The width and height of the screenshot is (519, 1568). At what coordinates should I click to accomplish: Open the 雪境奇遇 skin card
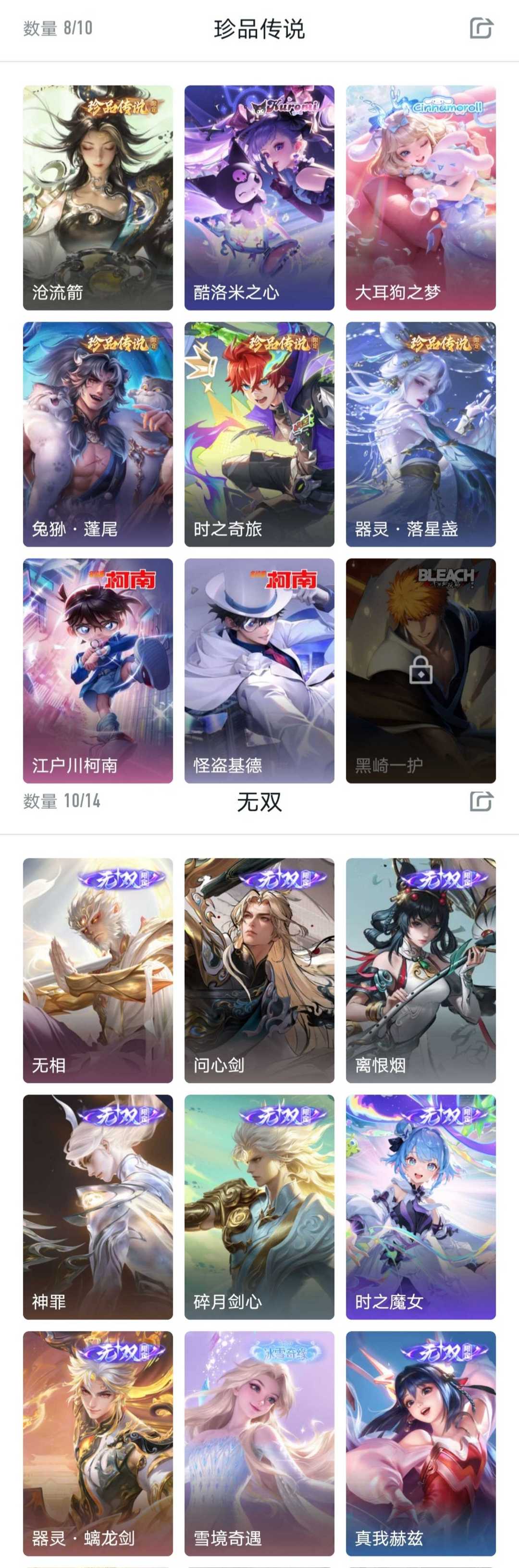(x=259, y=1443)
